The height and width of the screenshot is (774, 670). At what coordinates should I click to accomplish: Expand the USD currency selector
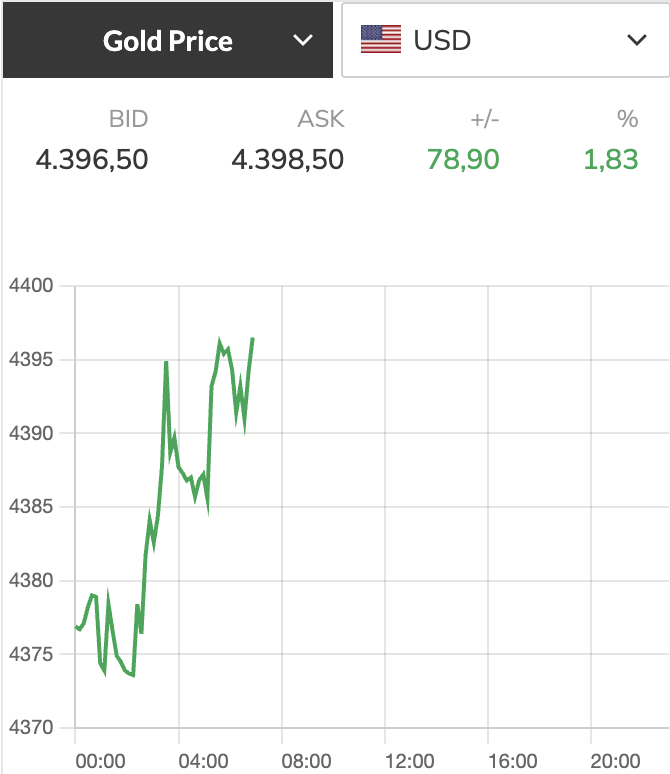(505, 41)
